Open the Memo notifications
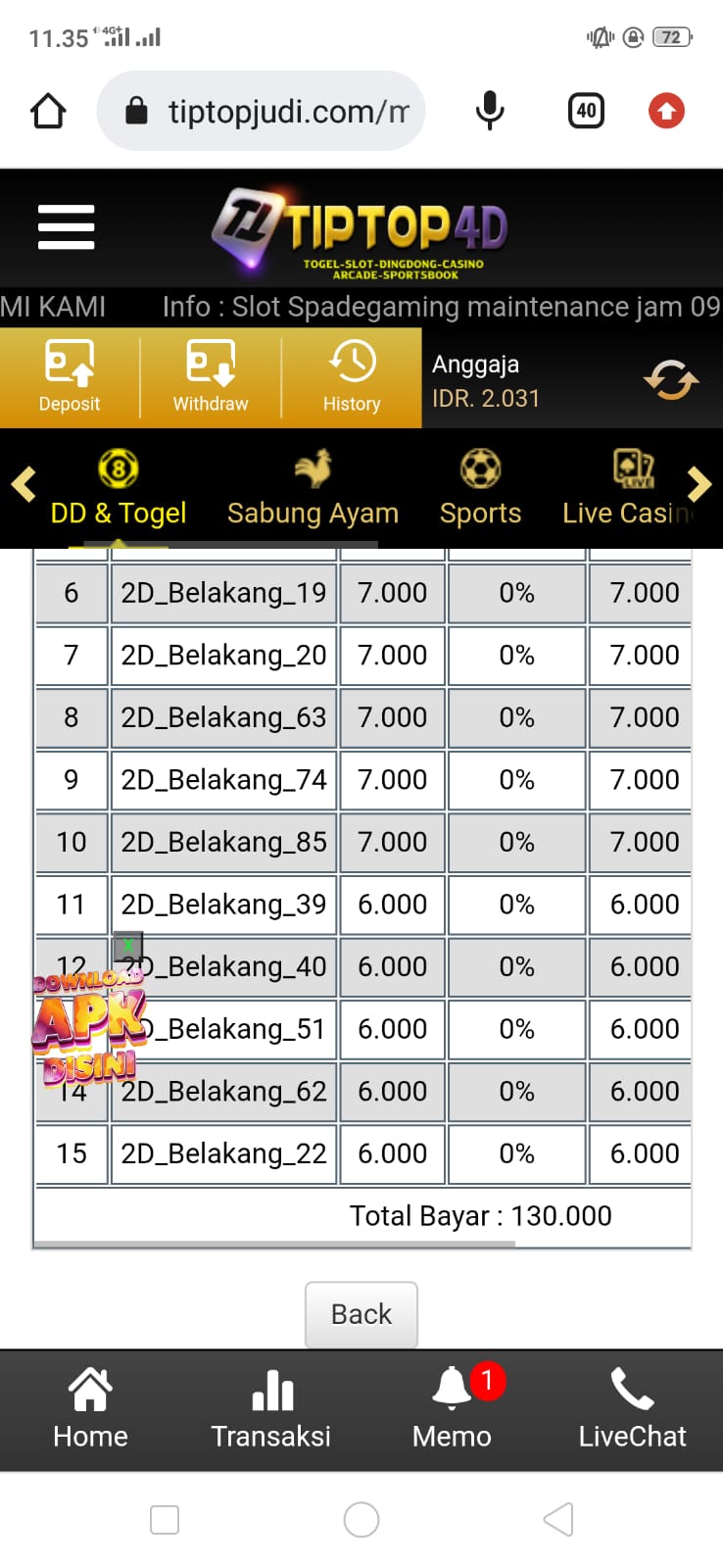 click(452, 1409)
